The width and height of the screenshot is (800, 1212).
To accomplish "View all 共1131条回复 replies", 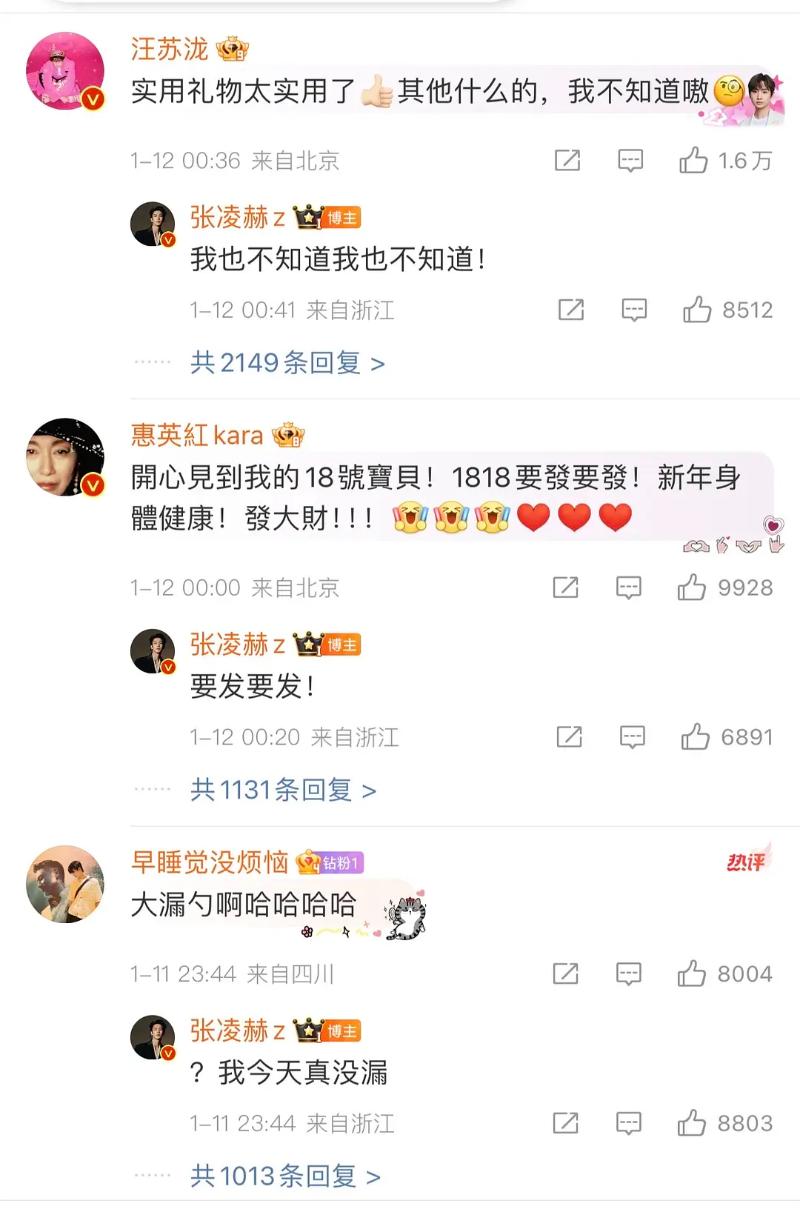I will coord(283,791).
